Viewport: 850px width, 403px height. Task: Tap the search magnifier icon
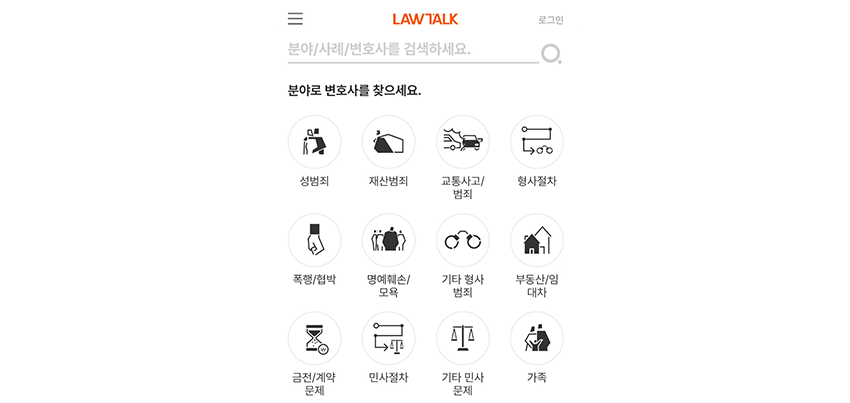(x=551, y=54)
